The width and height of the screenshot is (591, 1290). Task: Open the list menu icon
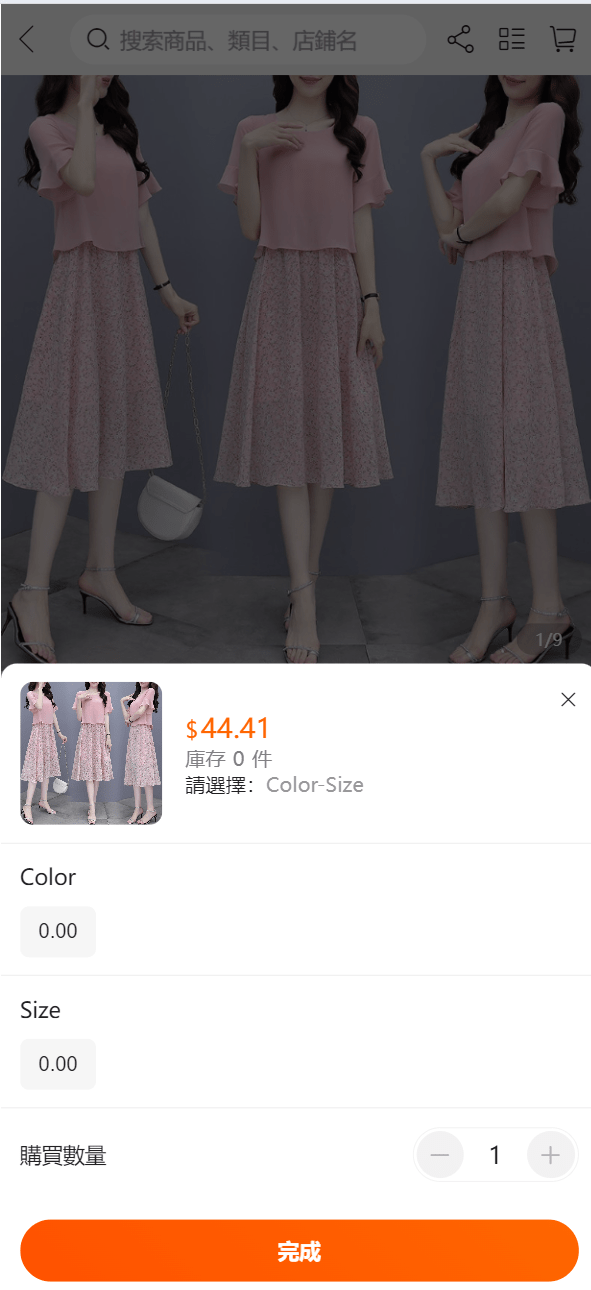click(512, 40)
